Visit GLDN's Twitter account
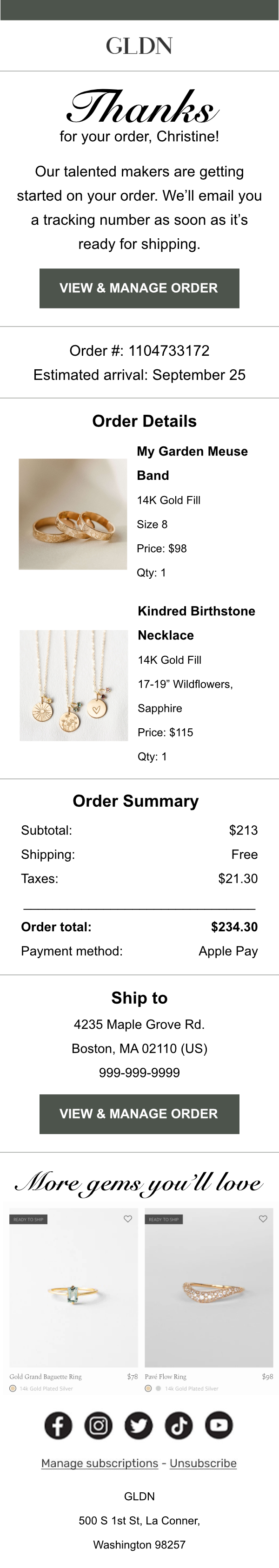Screen dimensions: 279x1568 point(139,1425)
